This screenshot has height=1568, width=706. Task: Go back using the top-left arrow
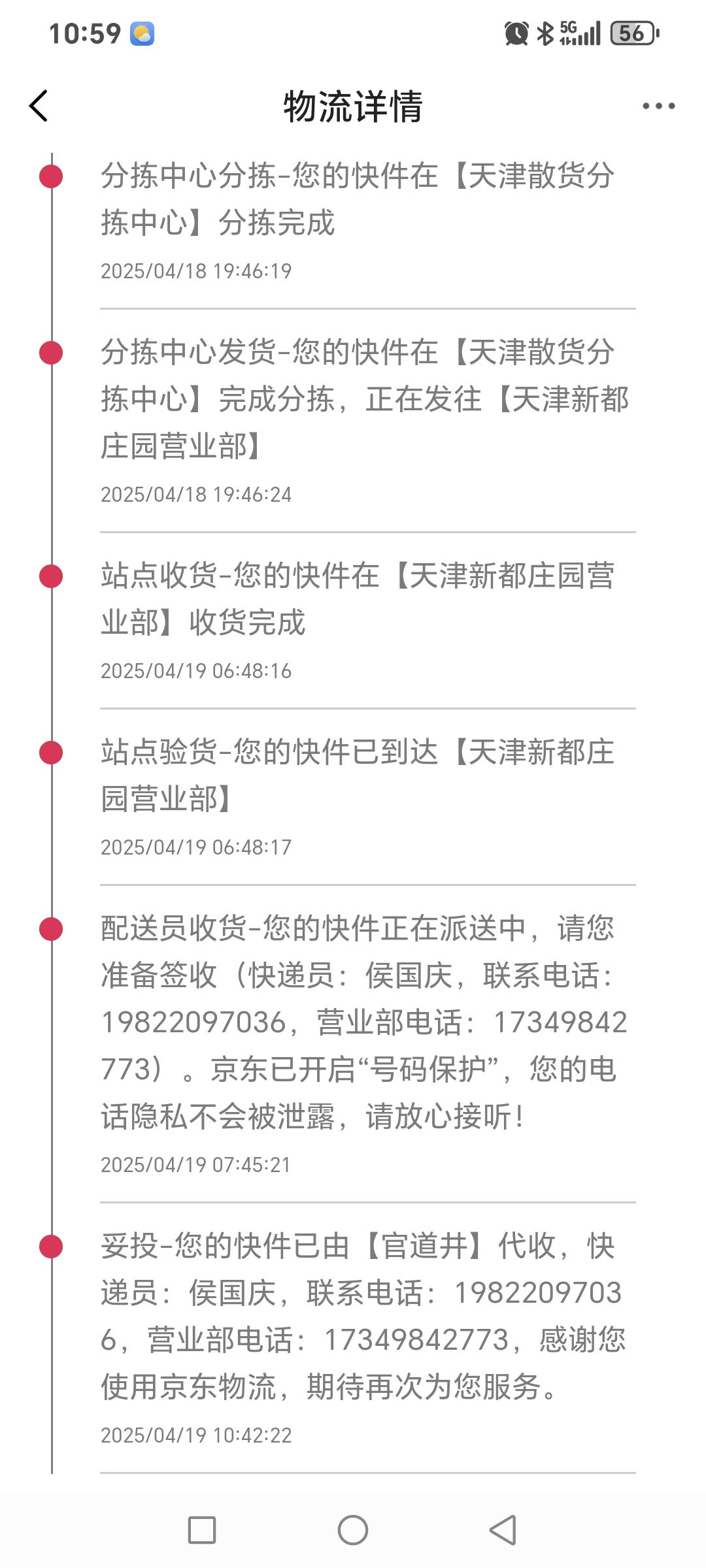39,106
